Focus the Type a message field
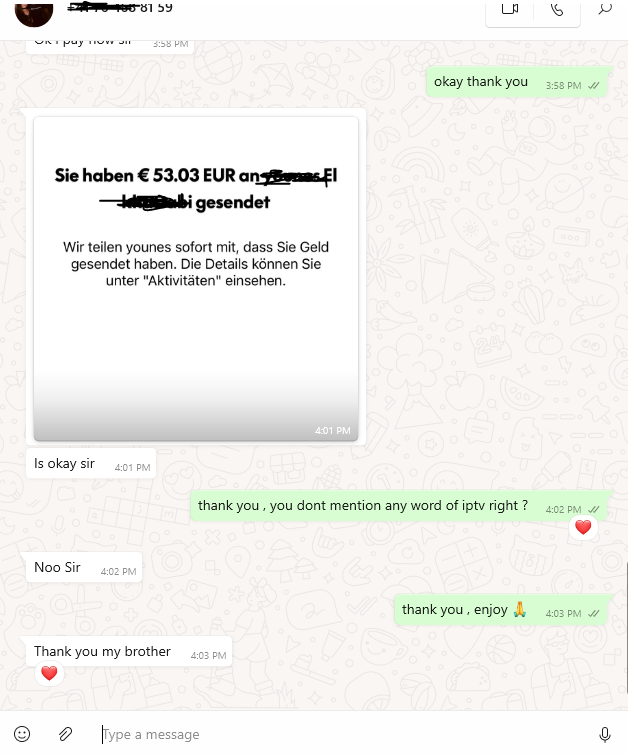 tap(340, 734)
